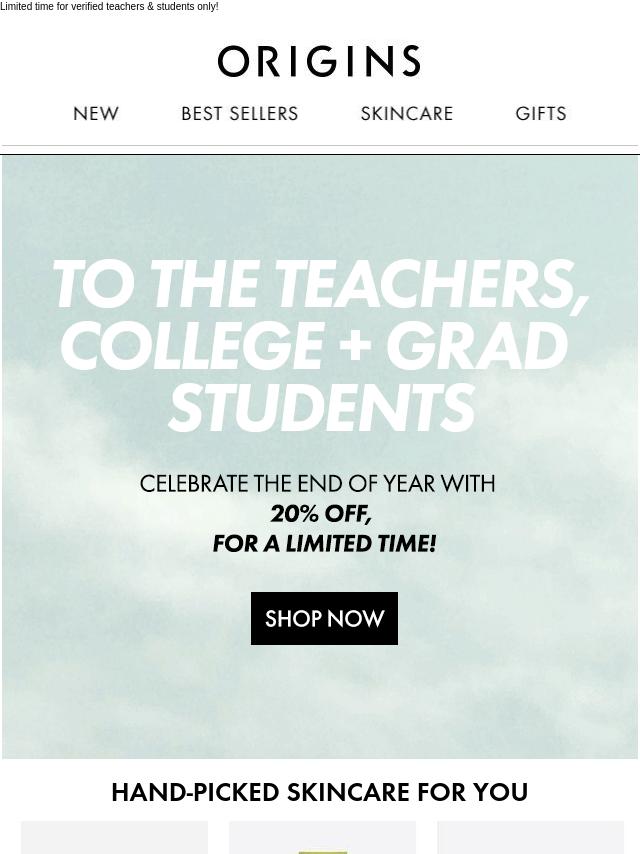This screenshot has width=640, height=854.
Task: Open the Origins logo homepage link
Action: tap(319, 61)
